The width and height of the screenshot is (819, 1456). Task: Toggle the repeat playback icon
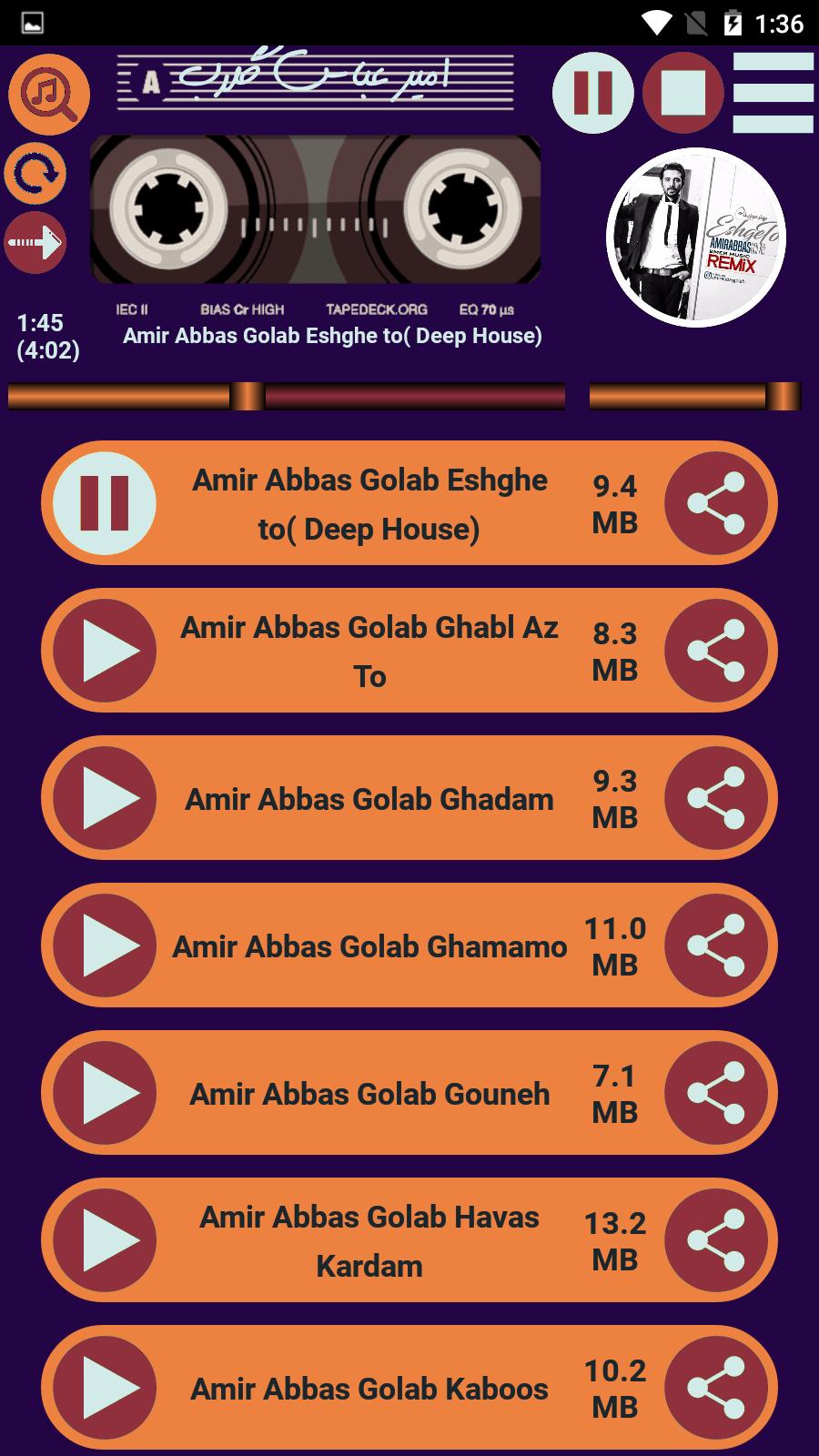(x=35, y=173)
